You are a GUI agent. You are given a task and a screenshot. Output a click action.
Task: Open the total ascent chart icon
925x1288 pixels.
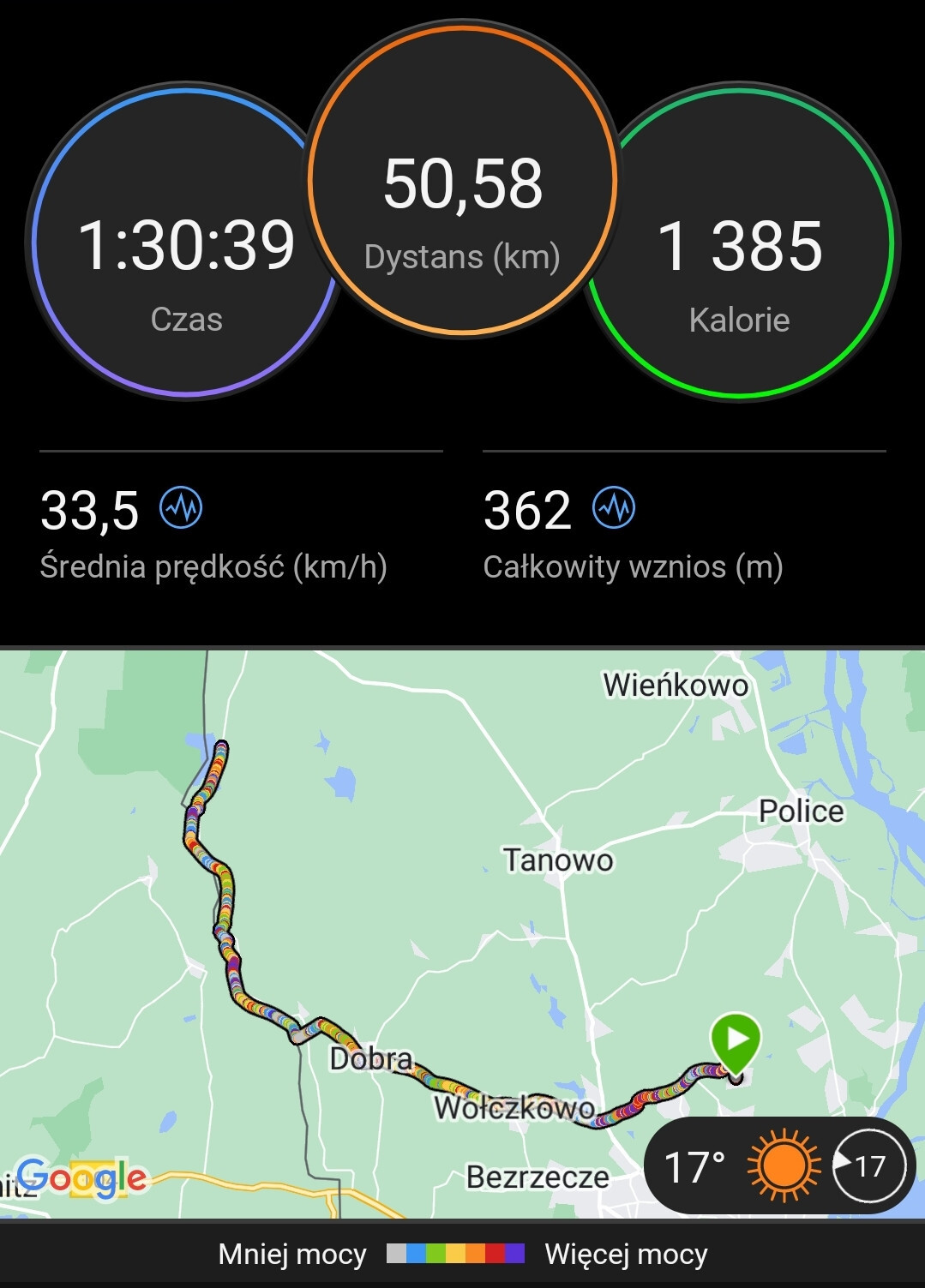pyautogui.click(x=615, y=509)
